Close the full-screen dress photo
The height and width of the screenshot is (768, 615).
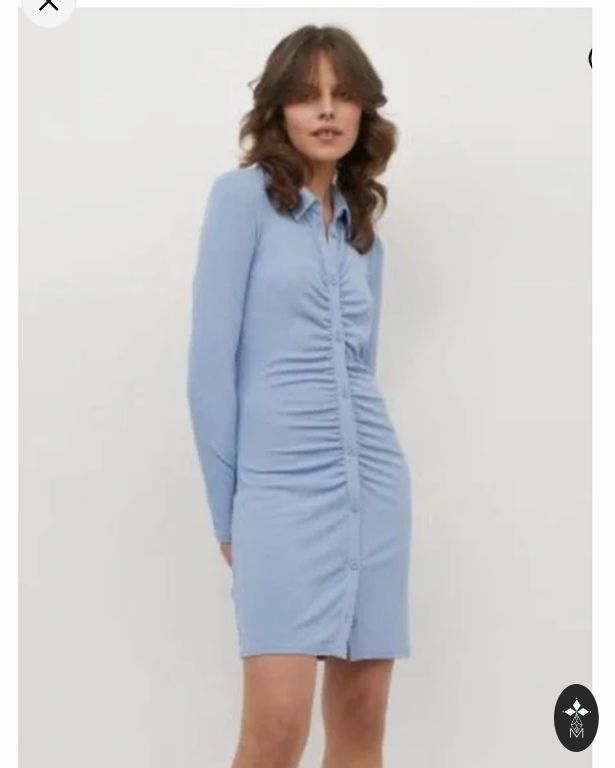tap(48, 6)
